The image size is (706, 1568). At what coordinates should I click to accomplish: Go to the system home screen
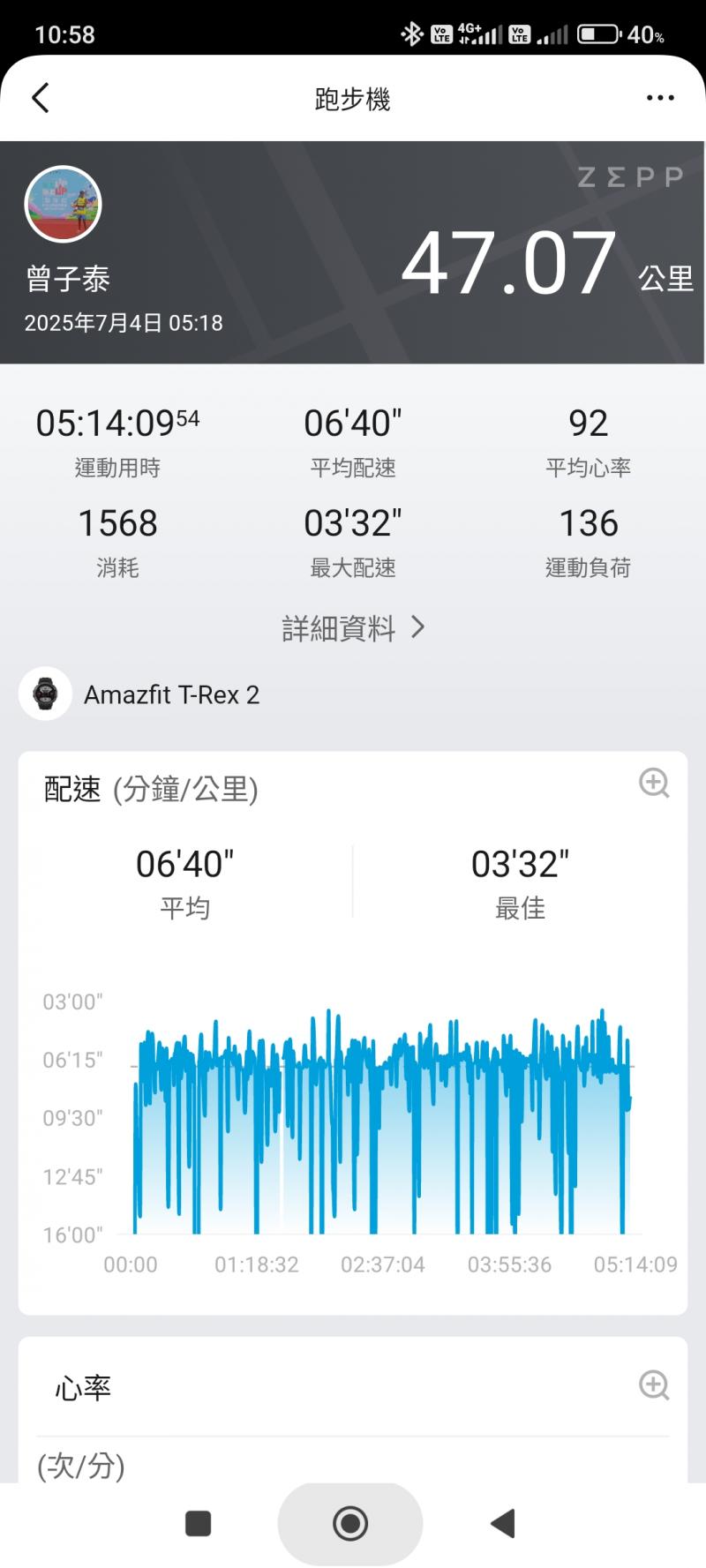[350, 1523]
